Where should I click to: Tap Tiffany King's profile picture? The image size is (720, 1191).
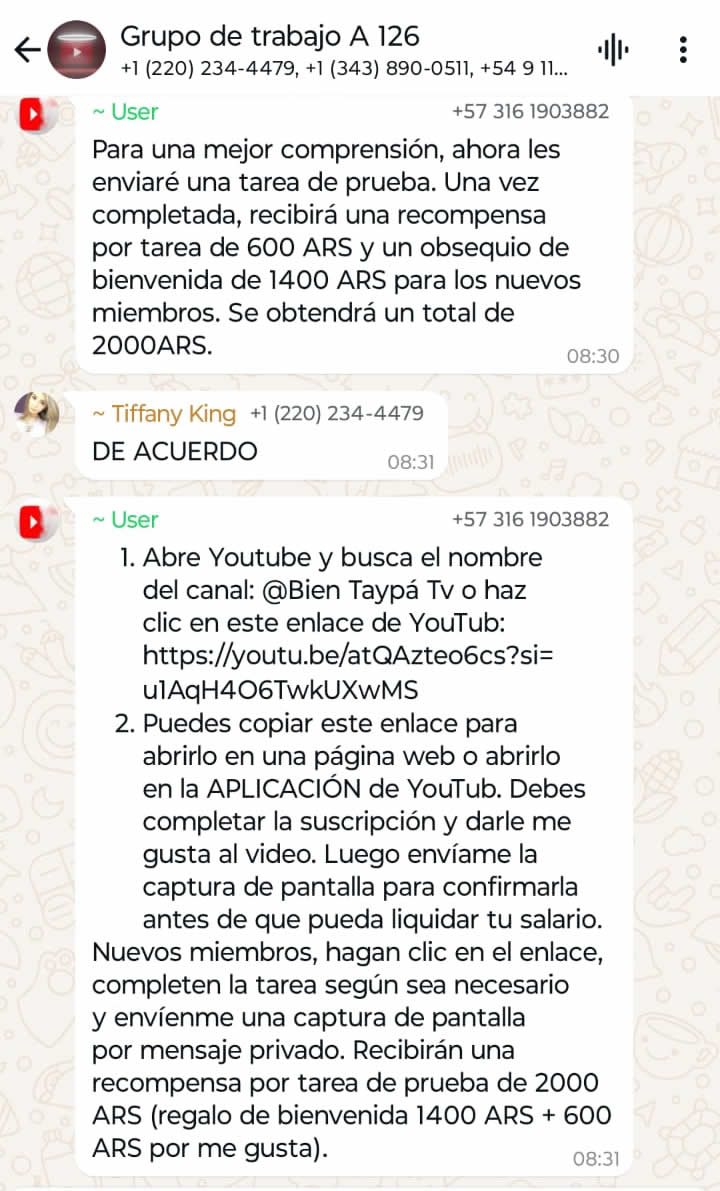tap(37, 414)
